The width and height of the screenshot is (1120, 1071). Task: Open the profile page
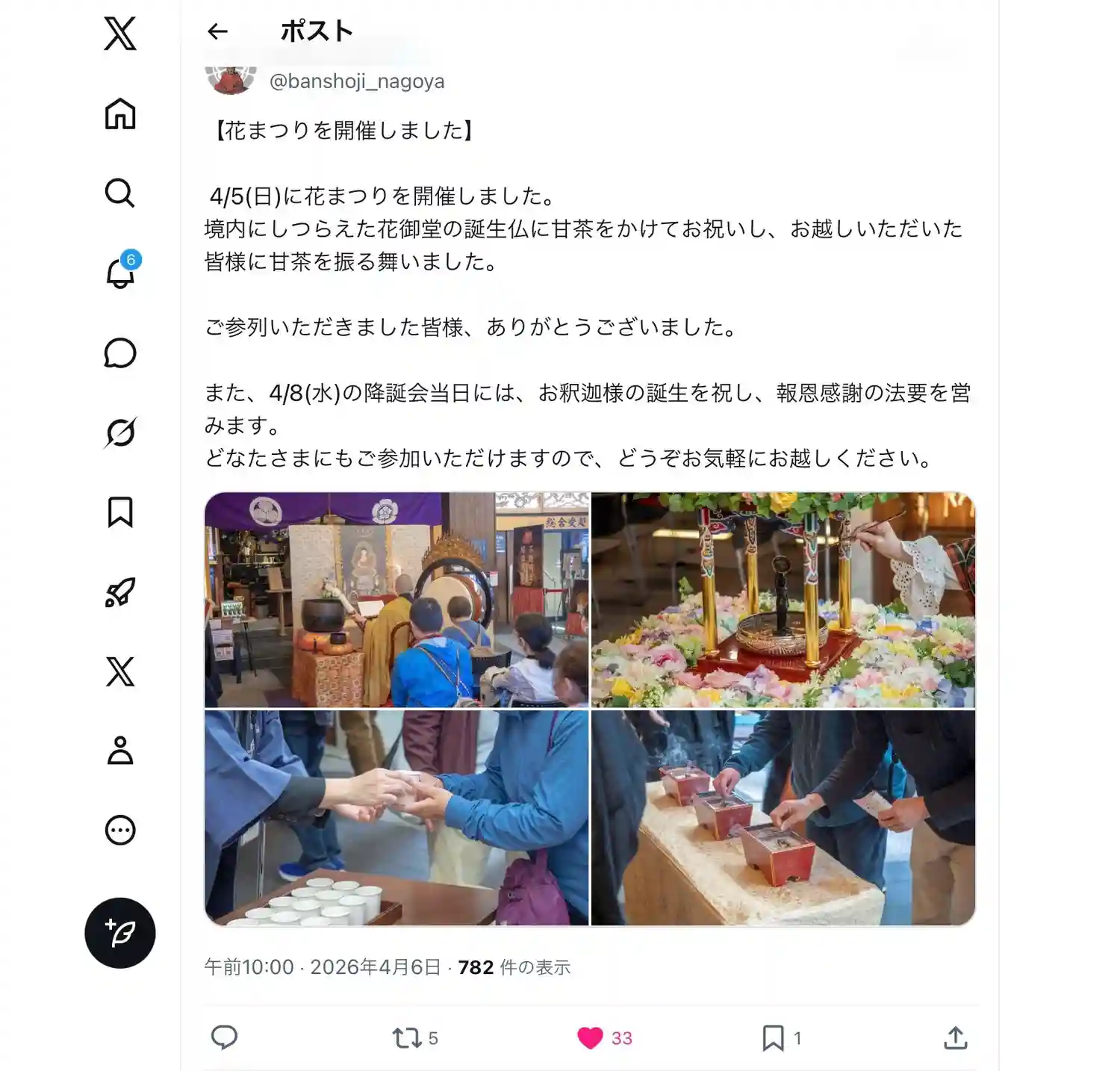tap(120, 751)
